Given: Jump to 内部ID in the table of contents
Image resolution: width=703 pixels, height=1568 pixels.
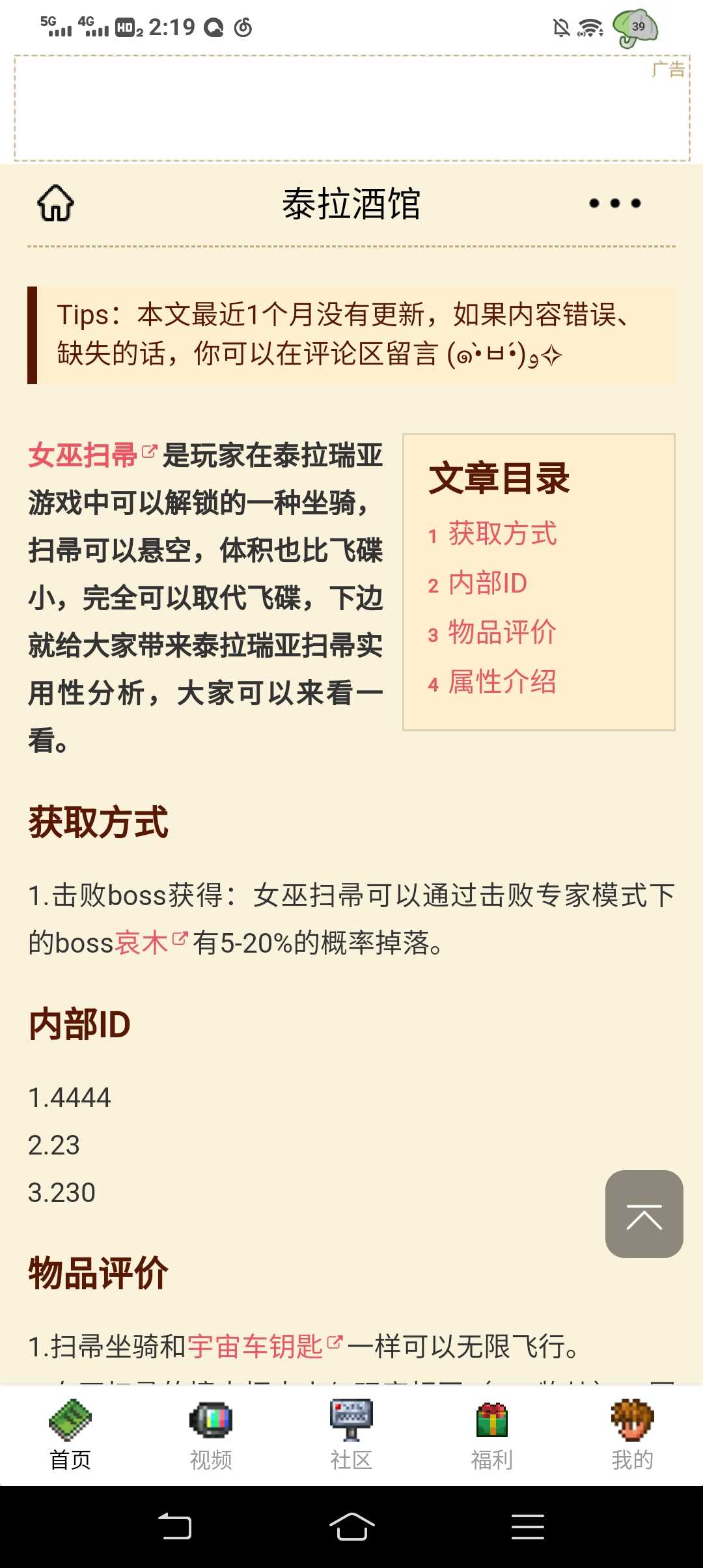Looking at the screenshot, I should tap(488, 583).
